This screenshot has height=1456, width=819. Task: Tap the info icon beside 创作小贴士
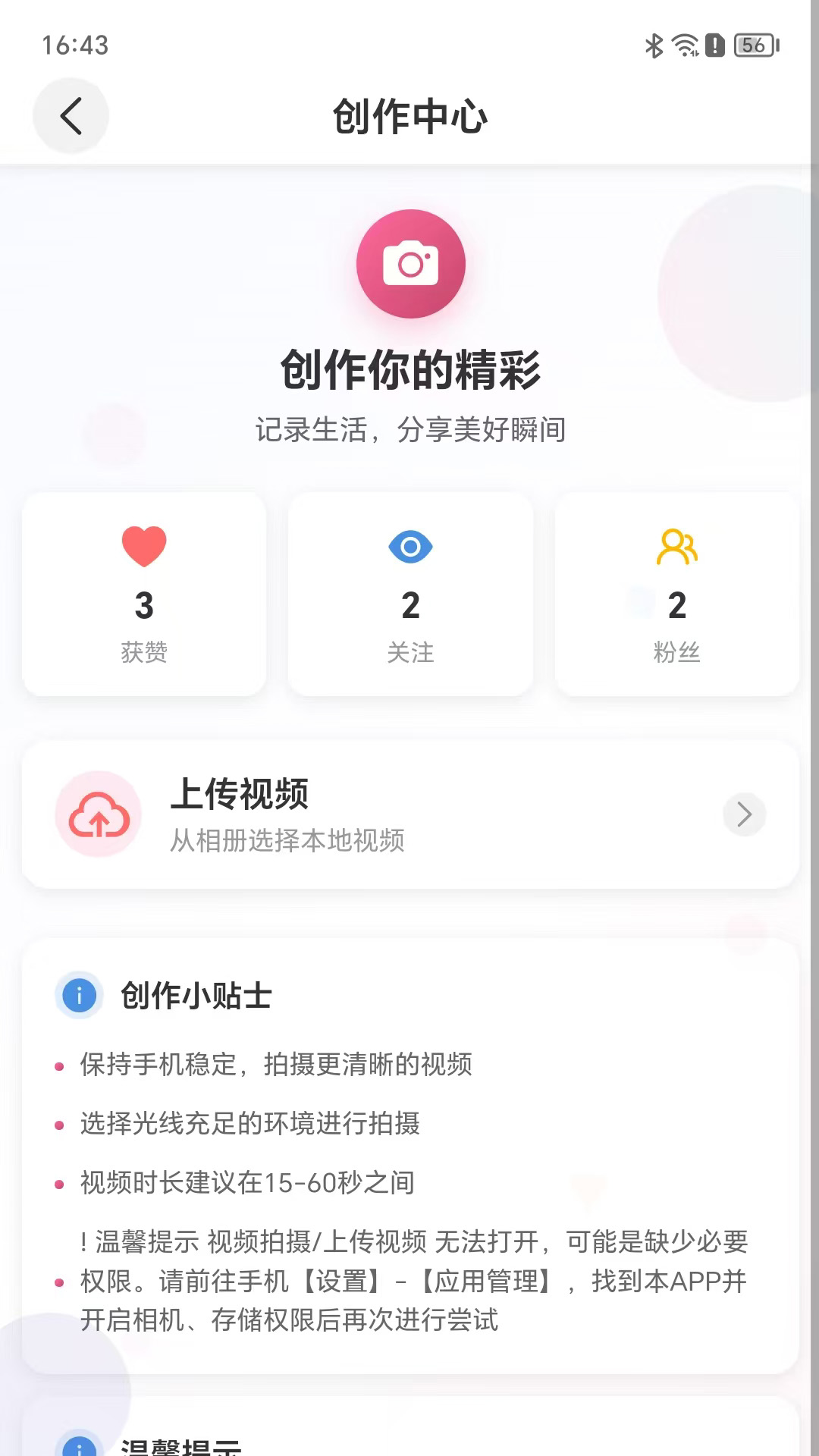click(78, 994)
